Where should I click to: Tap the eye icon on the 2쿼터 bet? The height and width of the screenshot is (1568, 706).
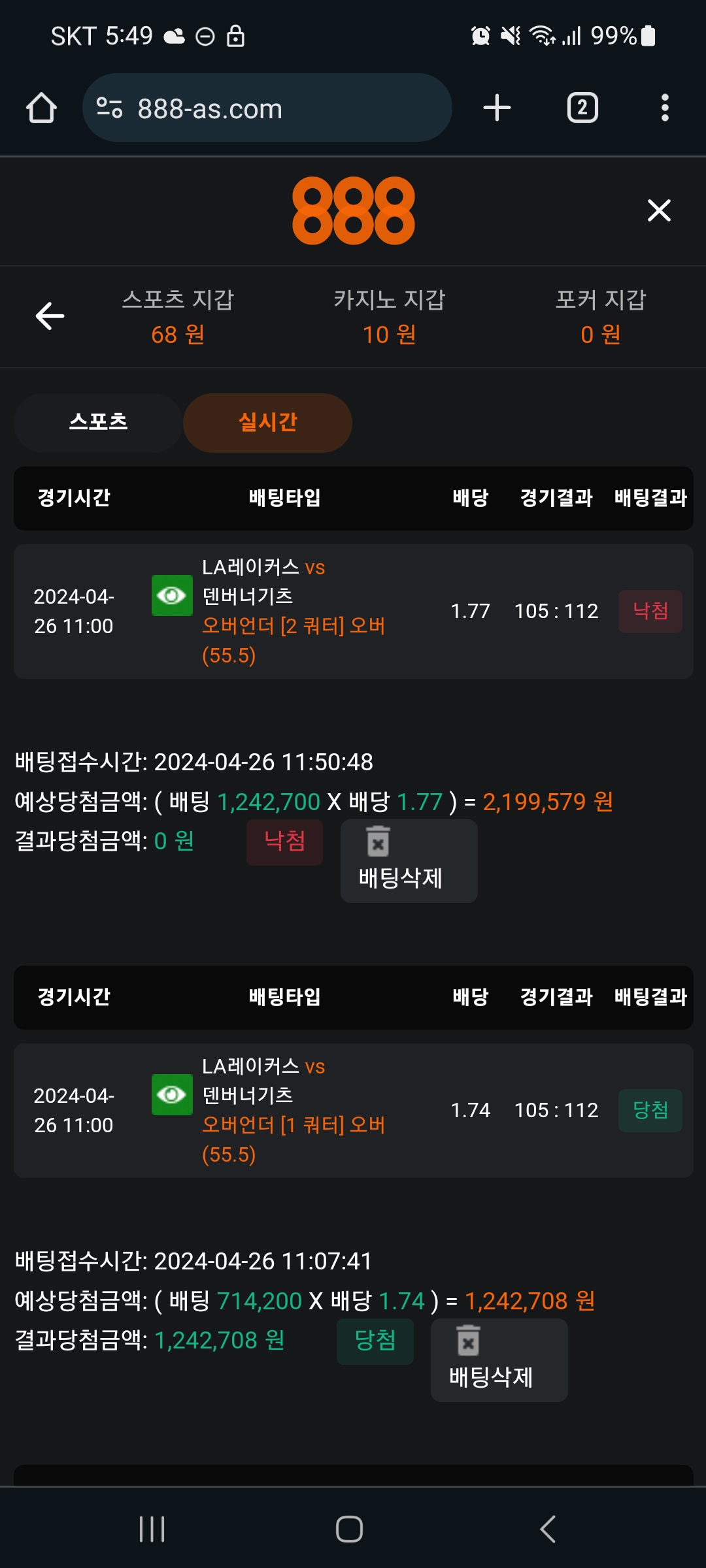pos(172,595)
